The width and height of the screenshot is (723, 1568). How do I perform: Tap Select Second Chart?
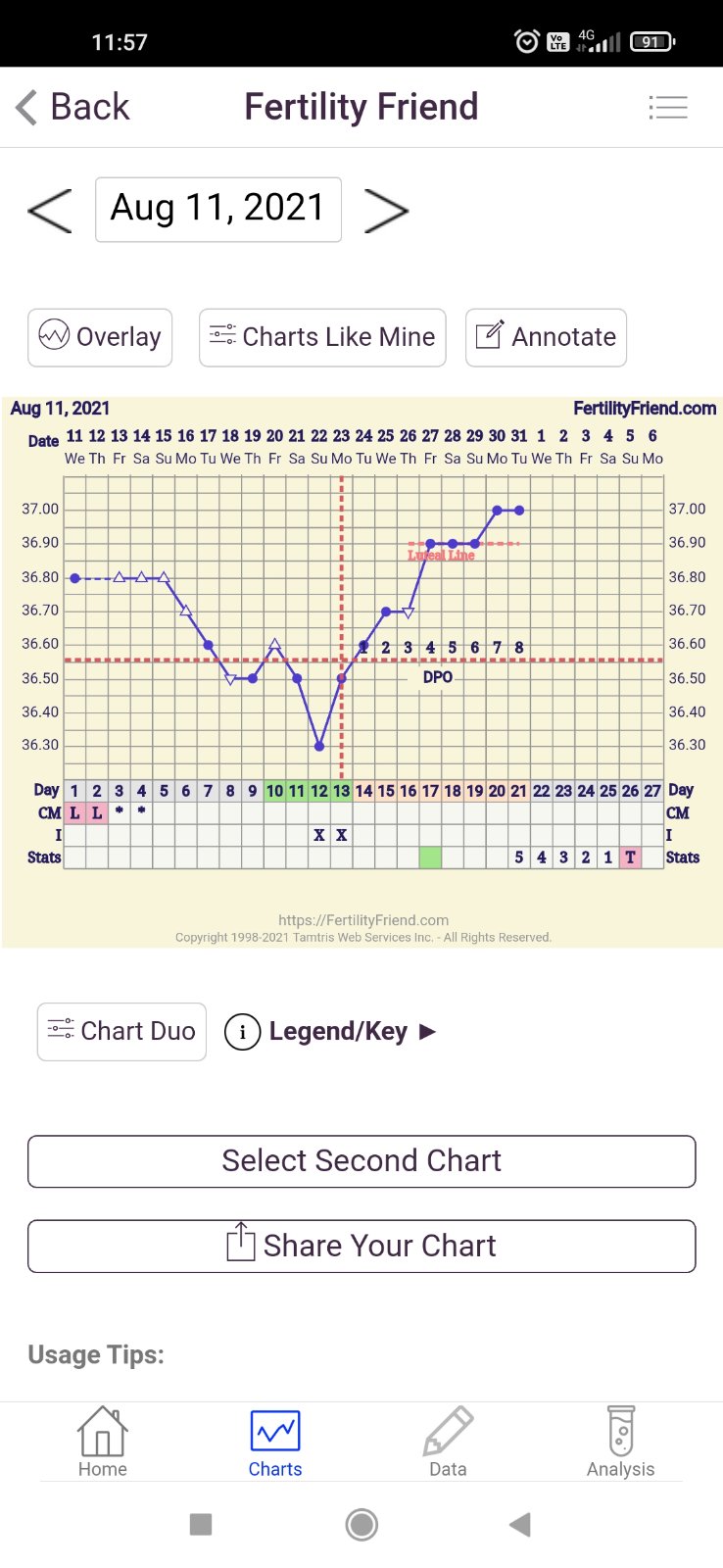coord(361,1161)
